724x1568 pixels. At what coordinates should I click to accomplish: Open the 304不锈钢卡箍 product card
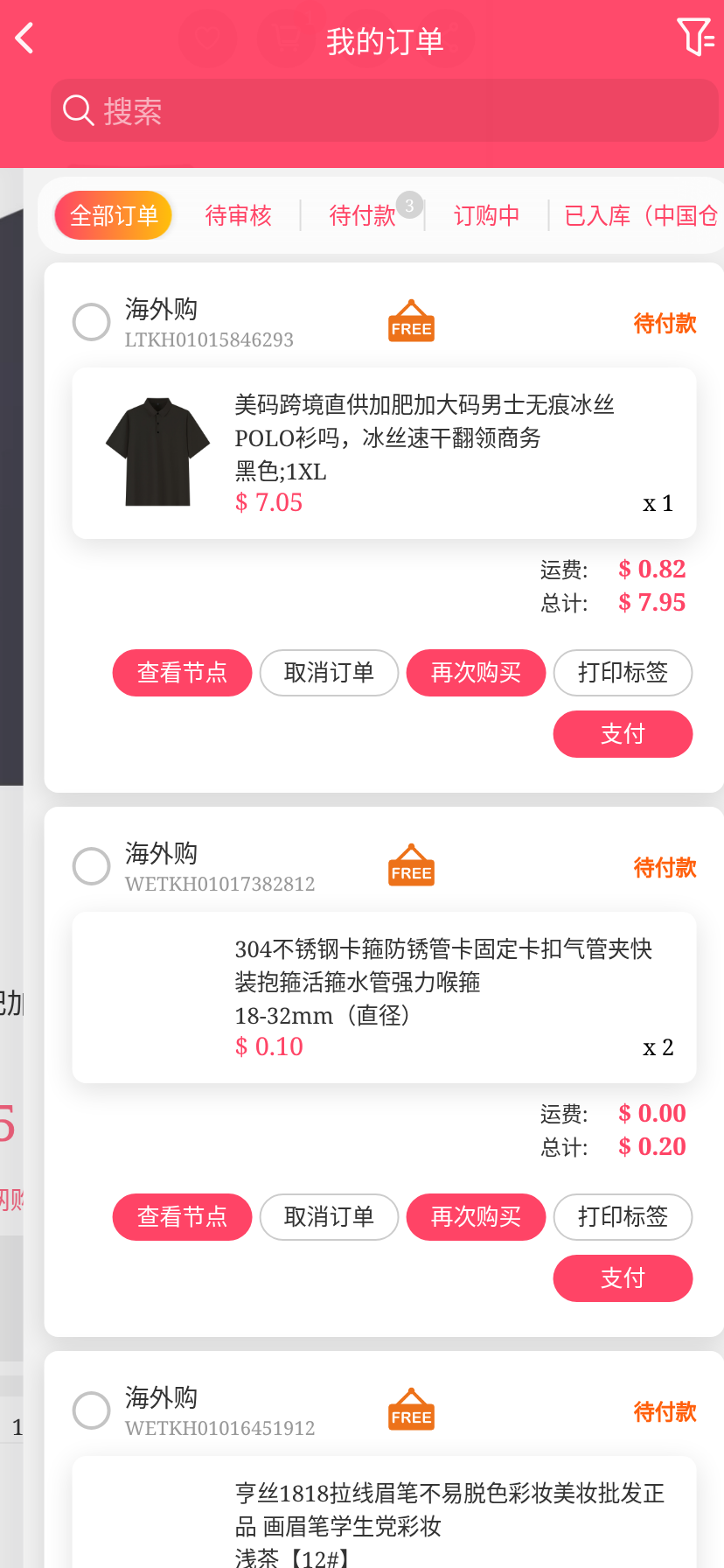coord(384,997)
